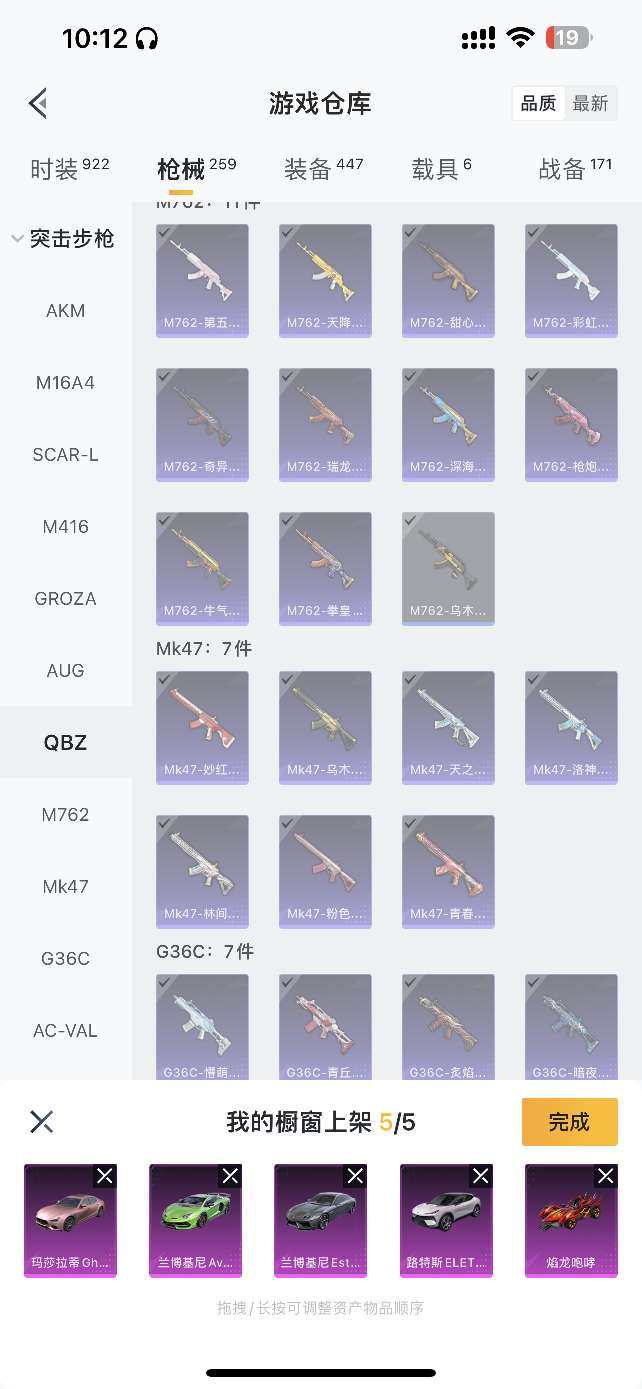This screenshot has width=642, height=1389.
Task: Select the Mk47-粉色 skin tile
Action: [x=325, y=871]
